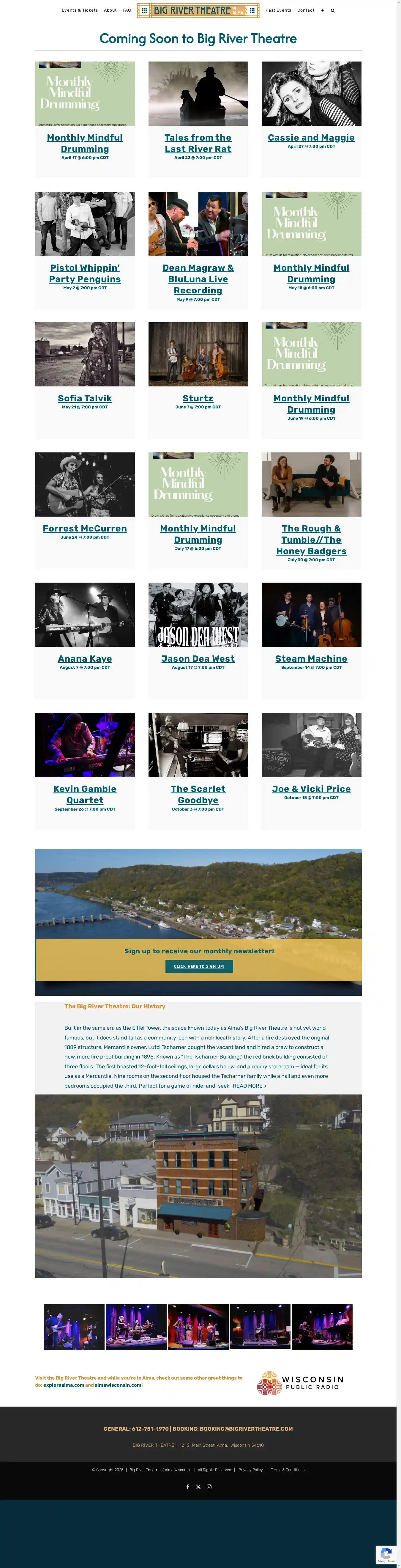This screenshot has width=401, height=1568.
Task: Open the Facebook icon in footer
Action: pos(187,1487)
